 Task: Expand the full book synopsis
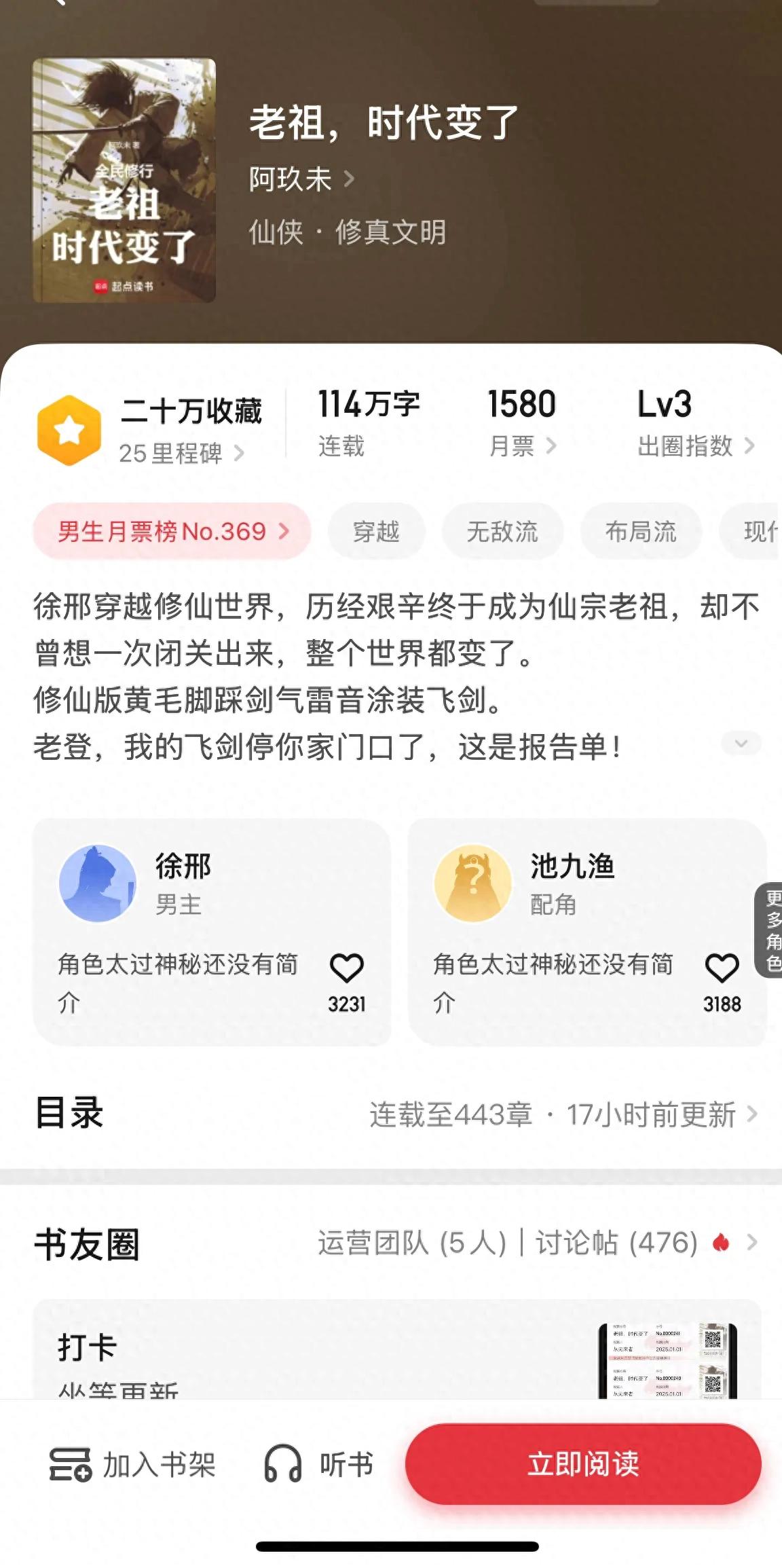741,743
